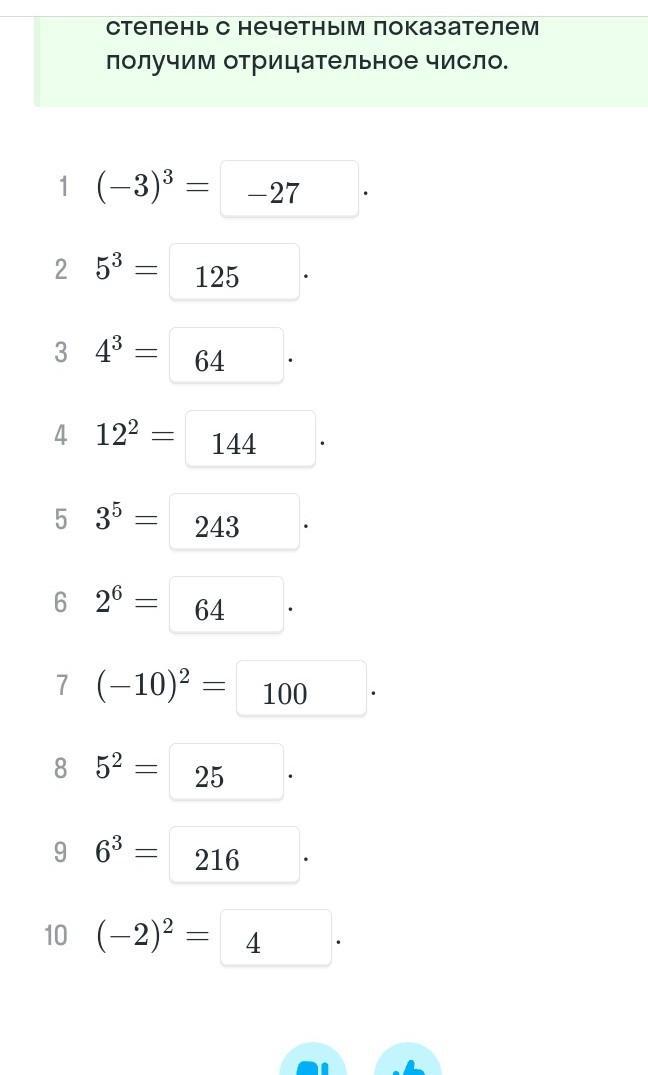Select the answer box for (−2)²
Screen dimensions: 648x1075
pos(275,937)
